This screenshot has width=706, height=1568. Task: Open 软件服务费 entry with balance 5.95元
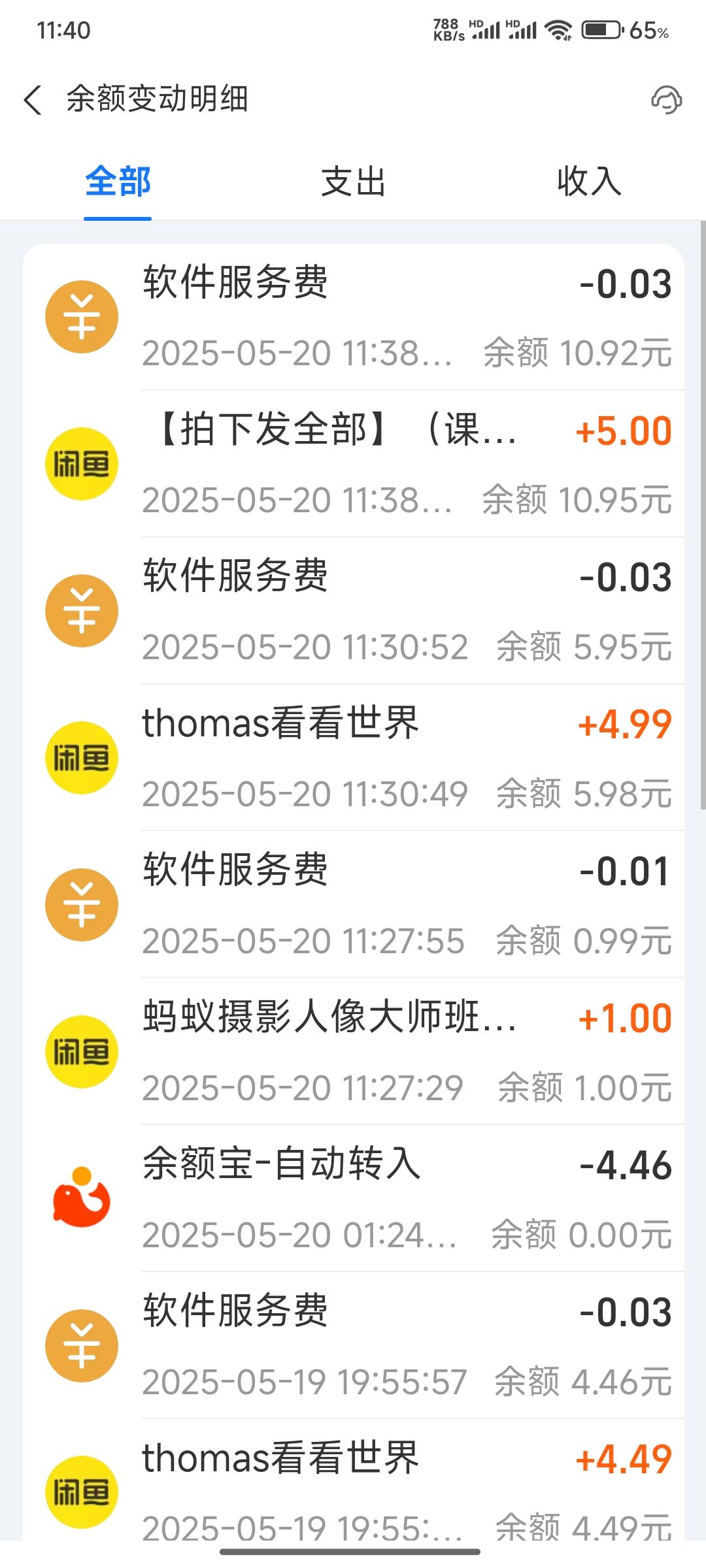pyautogui.click(x=354, y=611)
